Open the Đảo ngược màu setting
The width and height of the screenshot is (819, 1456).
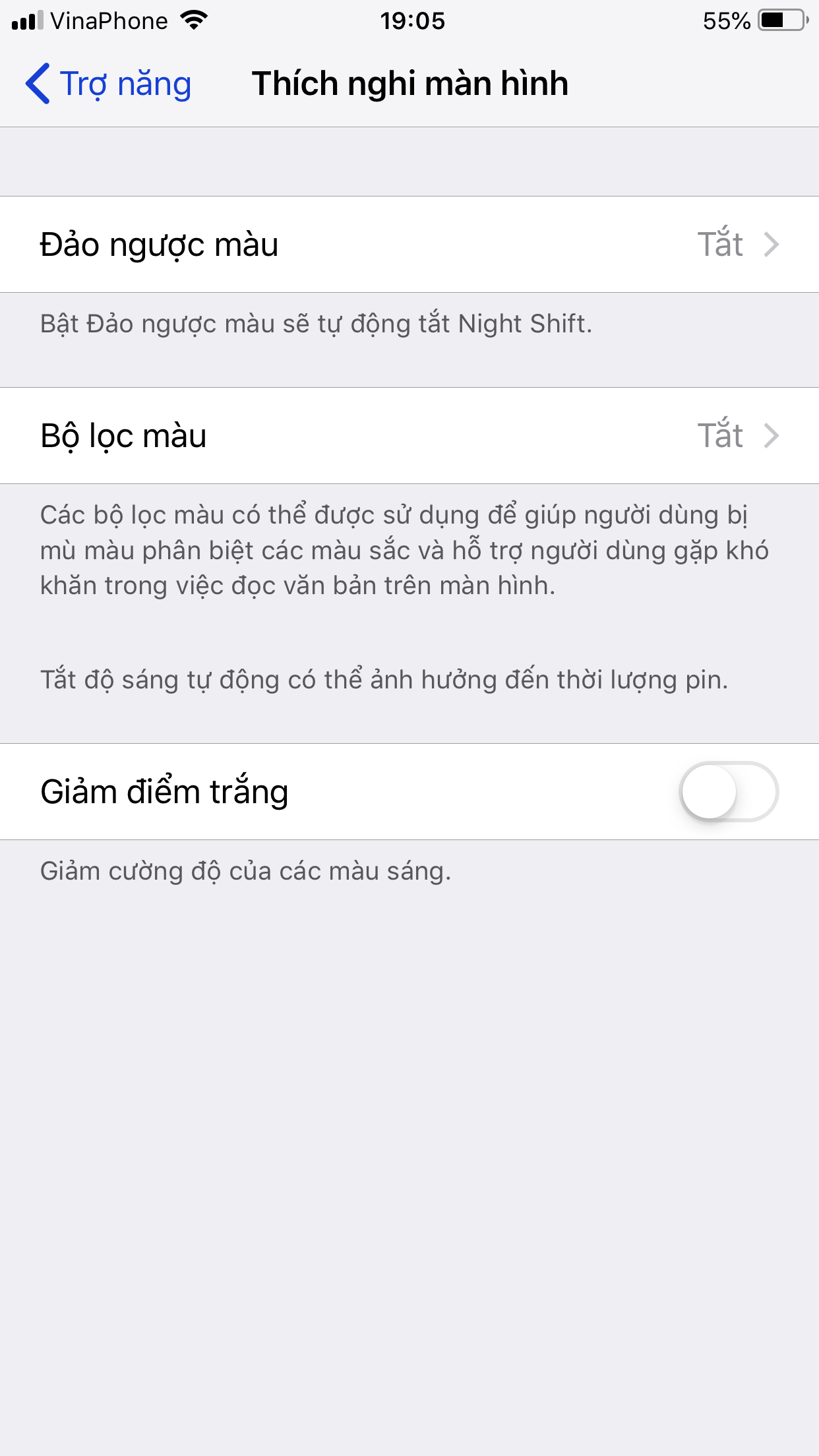[x=409, y=244]
